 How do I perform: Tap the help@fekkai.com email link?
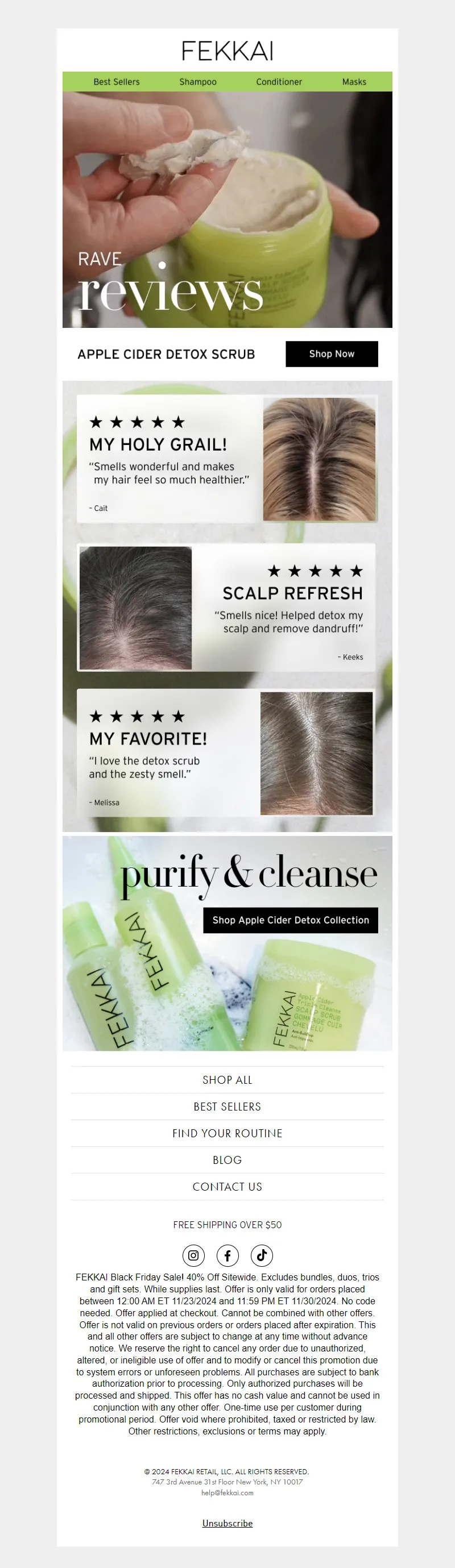227,1492
